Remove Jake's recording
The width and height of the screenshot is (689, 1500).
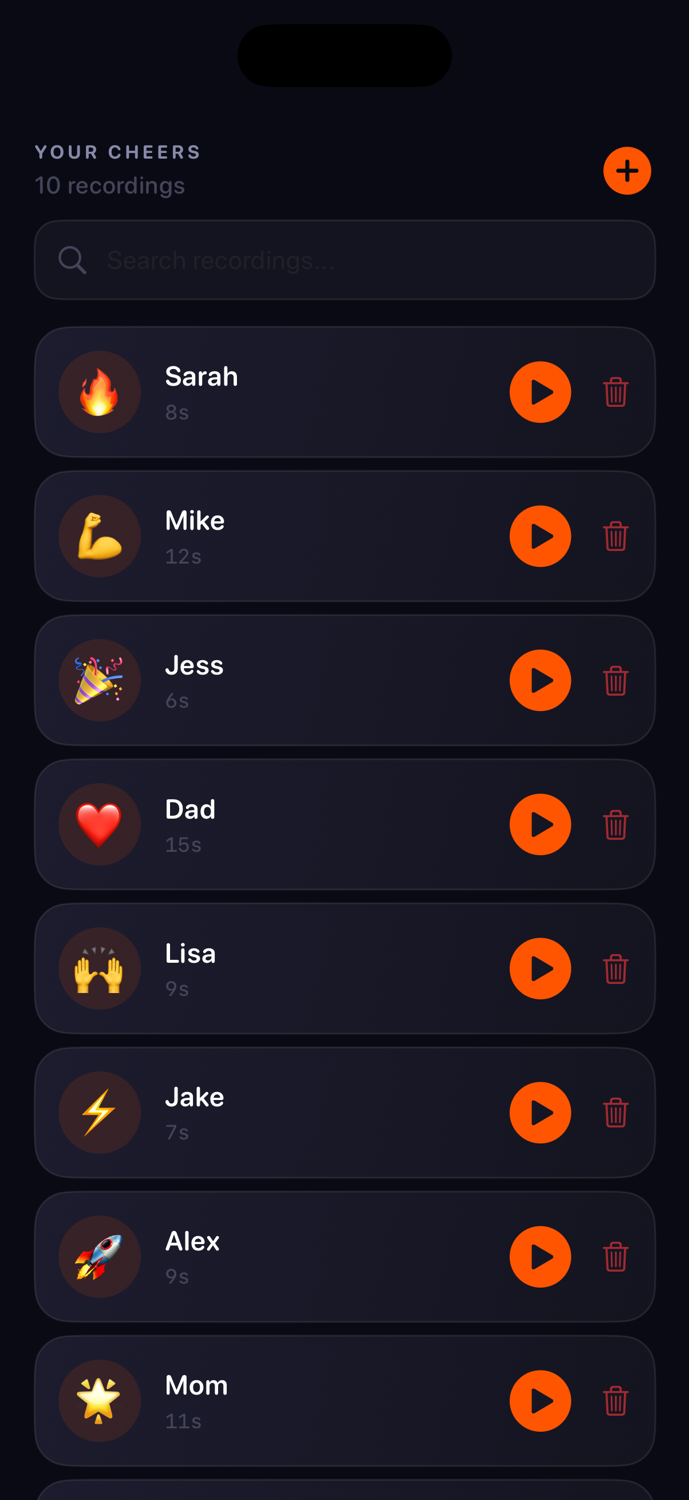[x=616, y=1112]
